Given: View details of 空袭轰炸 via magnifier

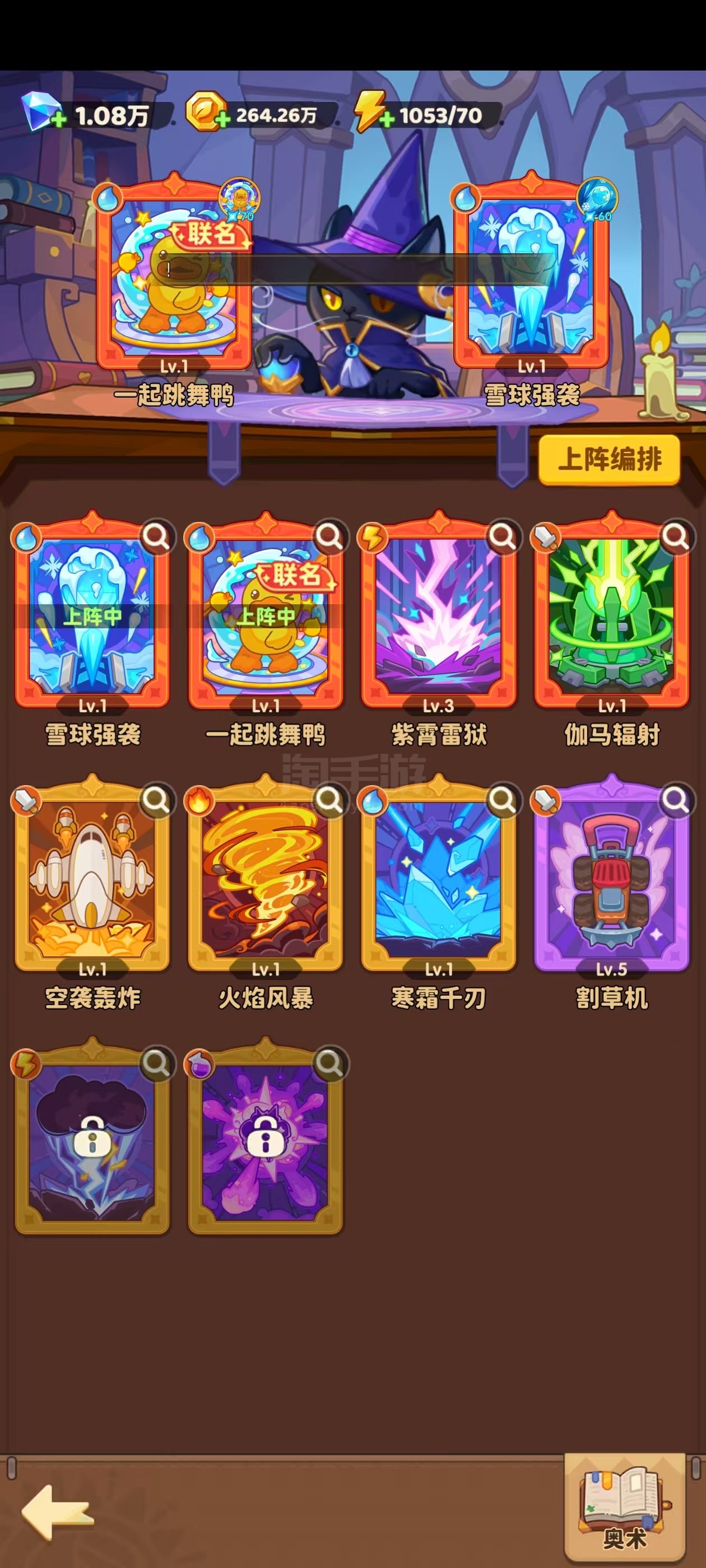Looking at the screenshot, I should pos(156,800).
